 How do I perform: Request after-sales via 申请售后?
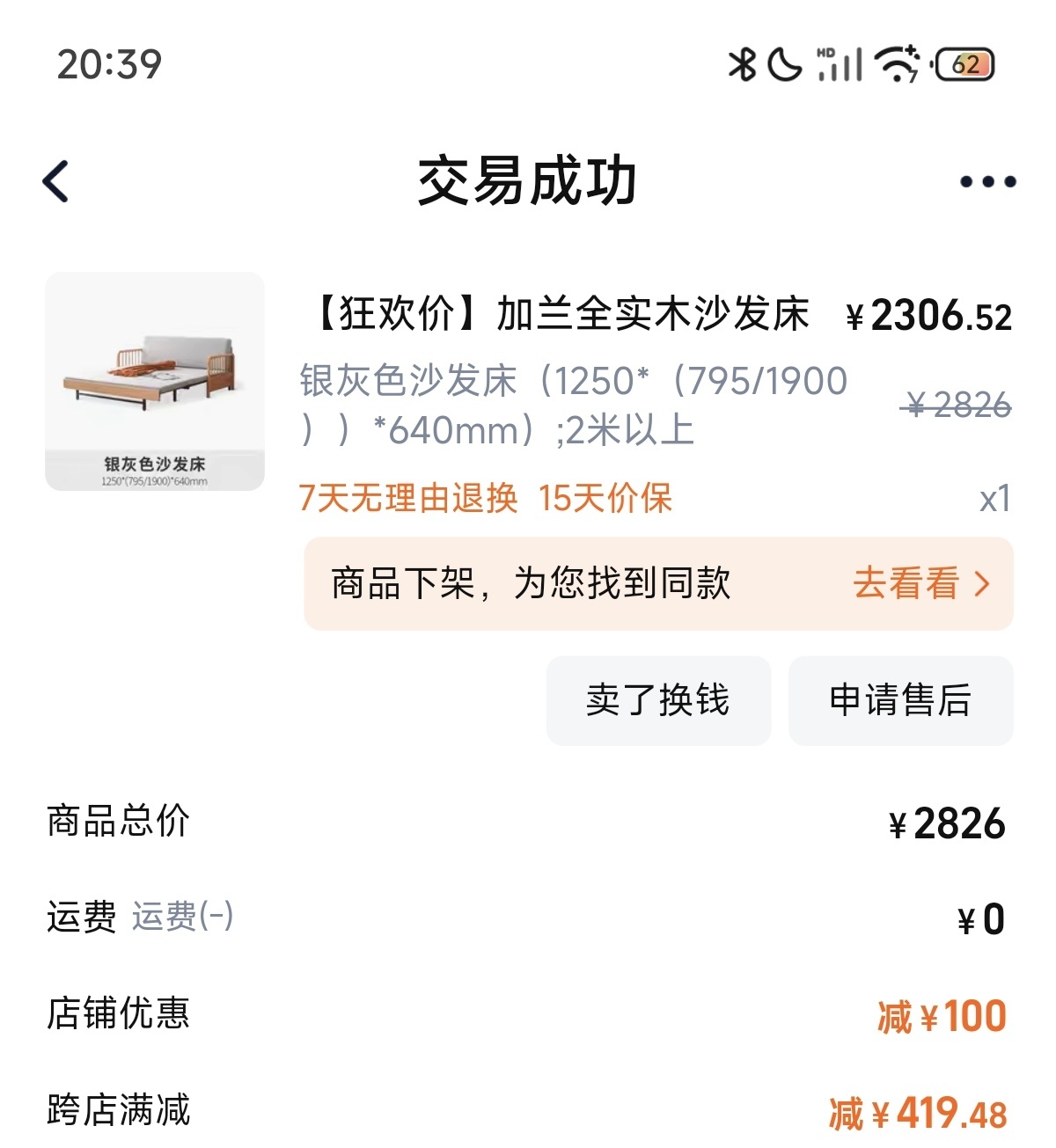(x=900, y=700)
